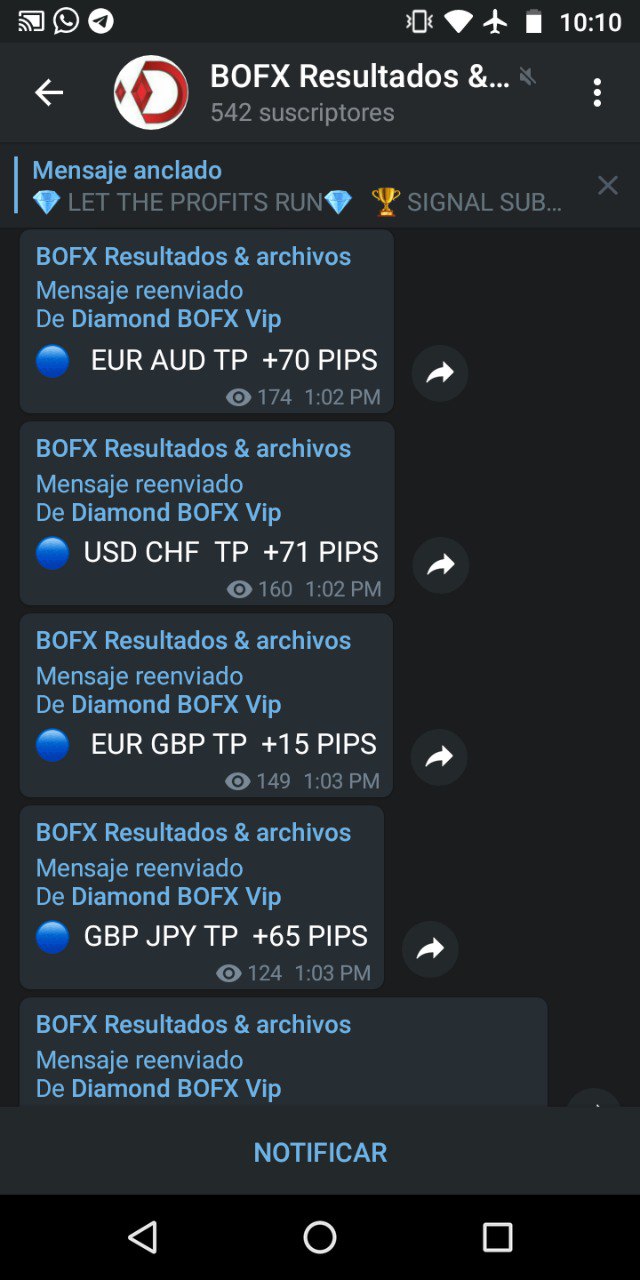Open Diamond BOFX Vip source of GBP JPY message

176,896
